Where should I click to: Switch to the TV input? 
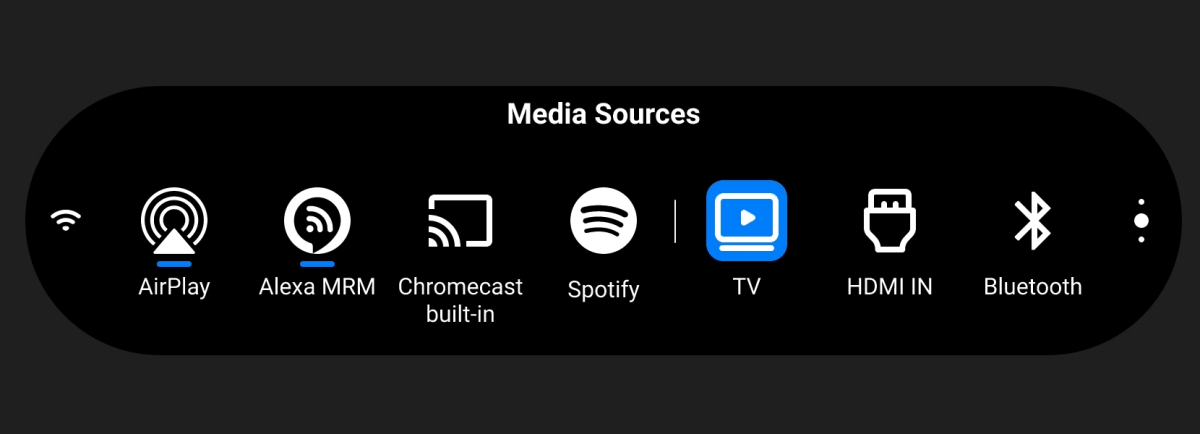746,221
